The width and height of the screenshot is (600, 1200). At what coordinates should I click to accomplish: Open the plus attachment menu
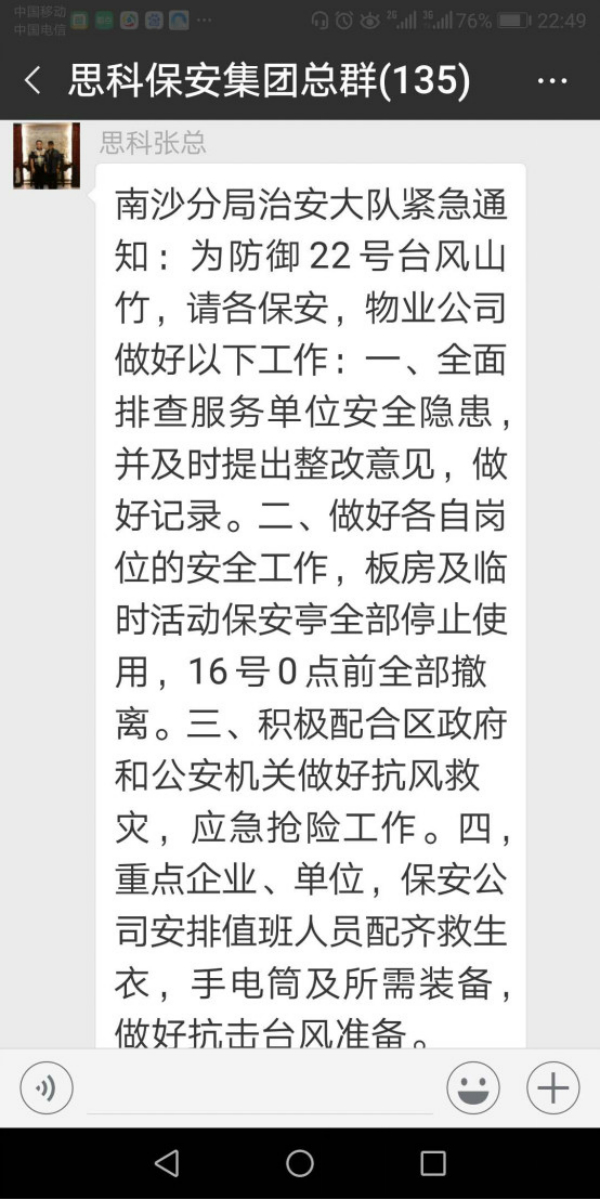[x=553, y=1087]
